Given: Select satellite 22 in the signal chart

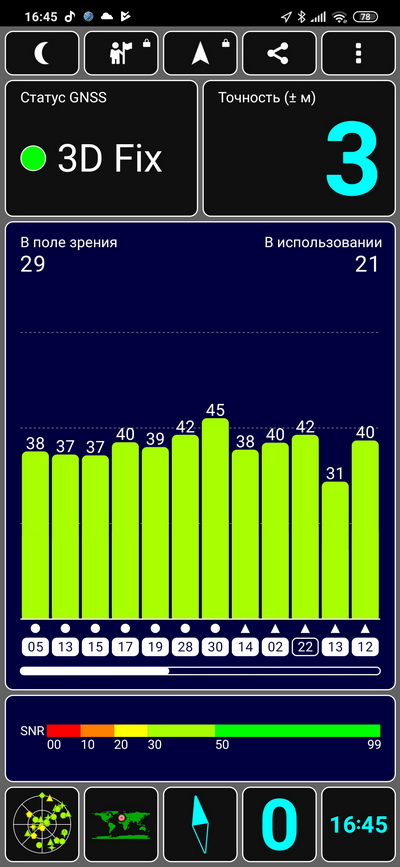Looking at the screenshot, I should point(305,647).
